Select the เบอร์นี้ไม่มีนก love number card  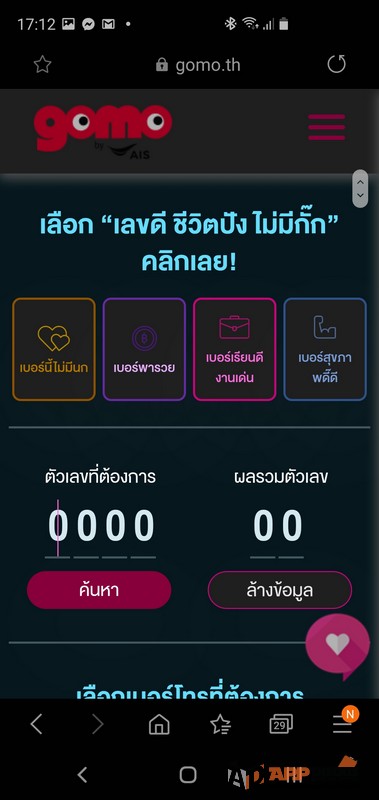pos(54,349)
